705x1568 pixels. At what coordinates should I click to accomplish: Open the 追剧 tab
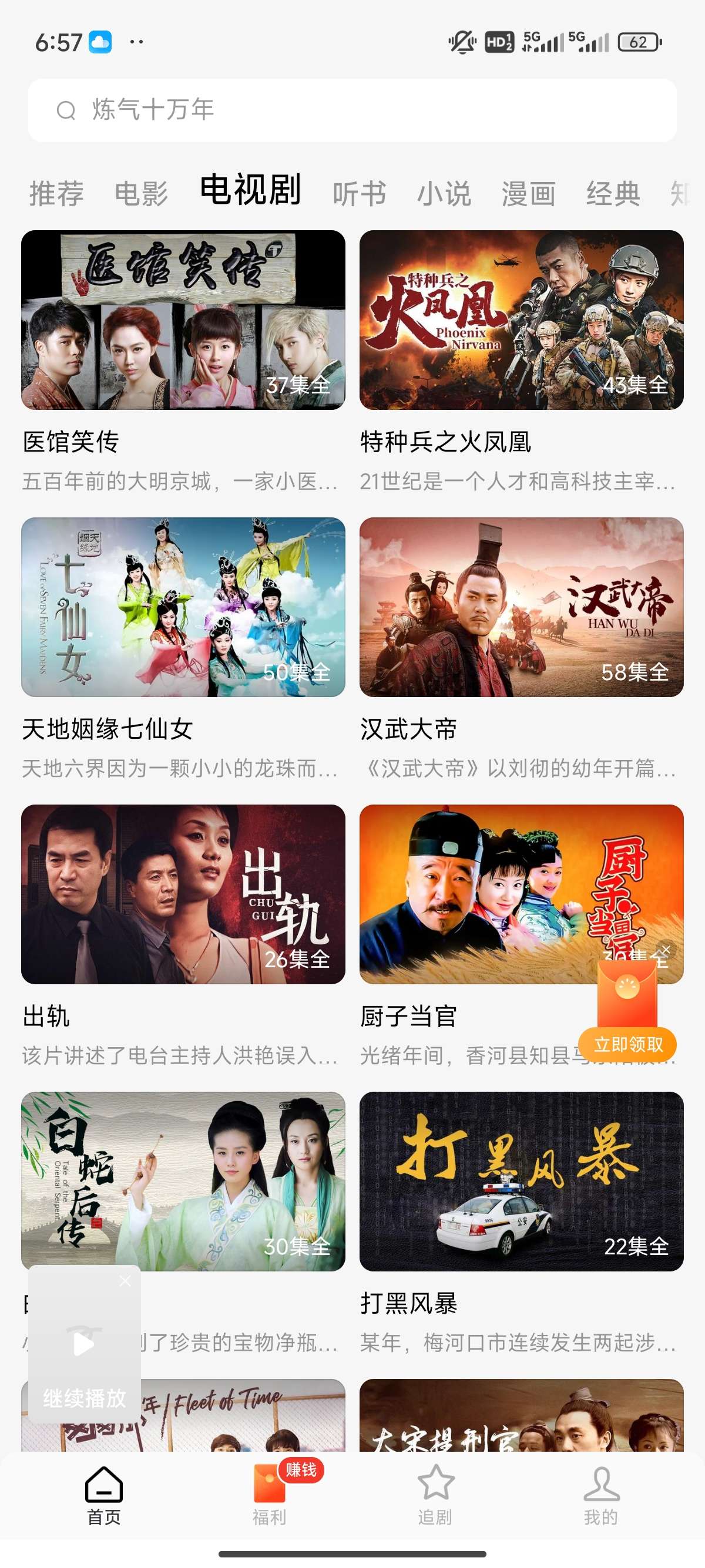pos(435,1494)
